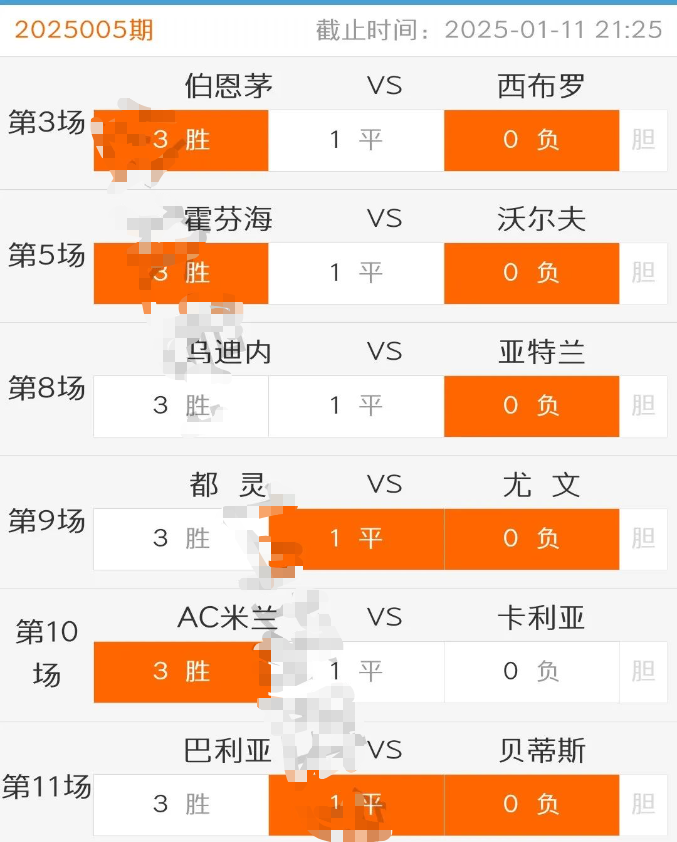Add 0 负 for AC米兰 vs 卡利亚
Screen dimensions: 677x842
[531, 672]
